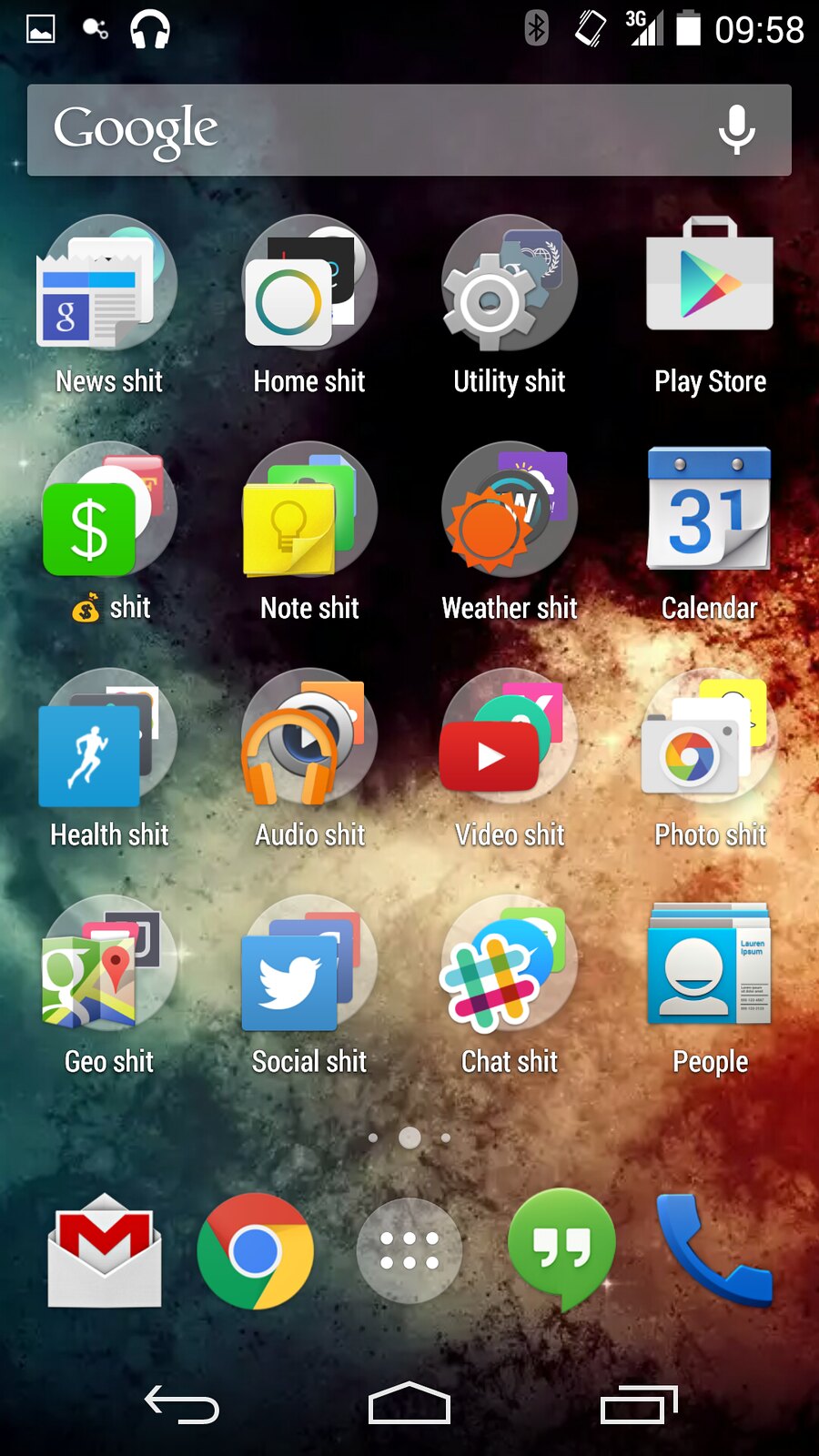This screenshot has width=819, height=1456.
Task: Open the app drawer
Action: click(409, 1251)
